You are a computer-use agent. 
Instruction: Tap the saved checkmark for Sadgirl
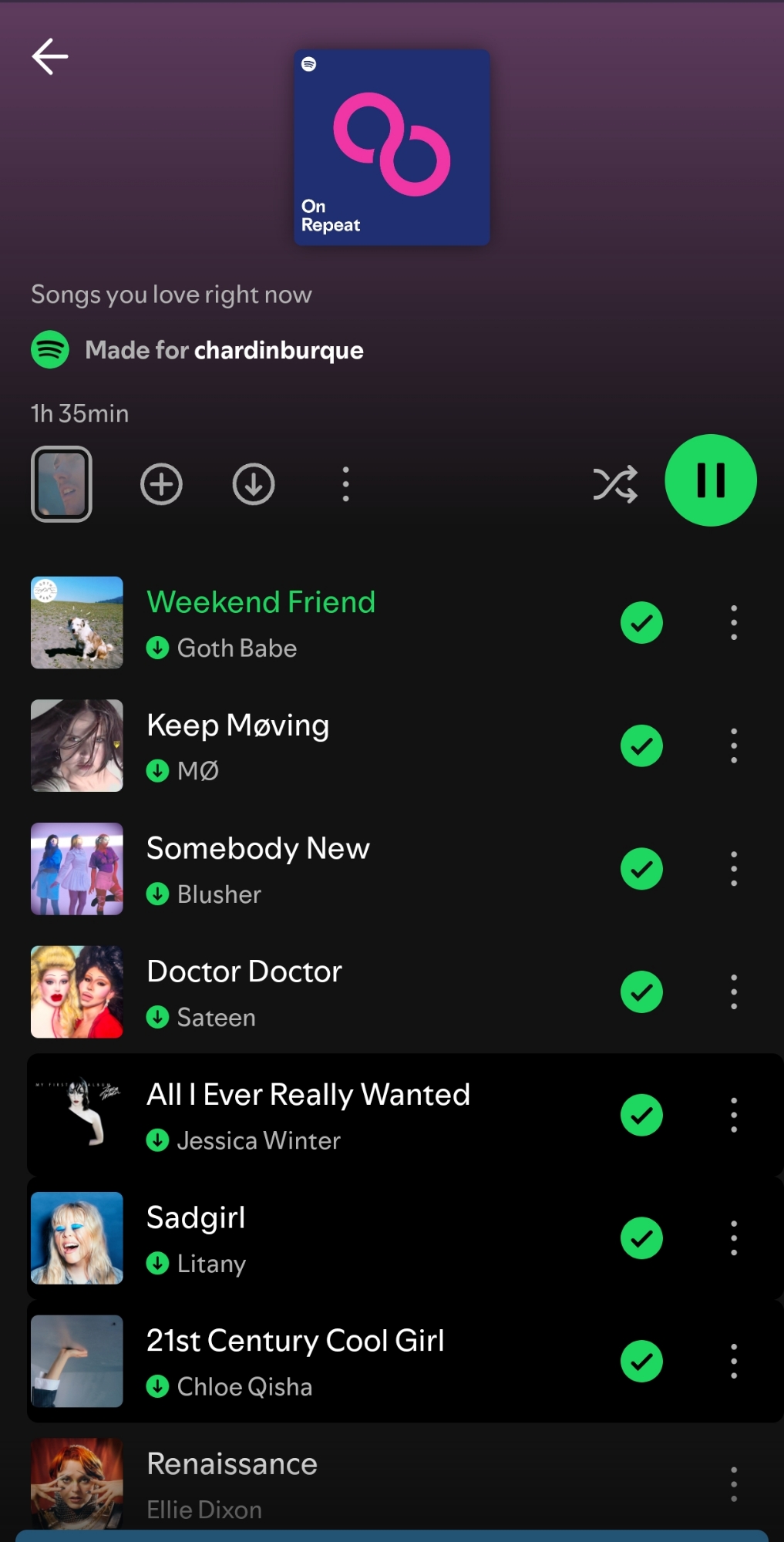pos(641,1238)
